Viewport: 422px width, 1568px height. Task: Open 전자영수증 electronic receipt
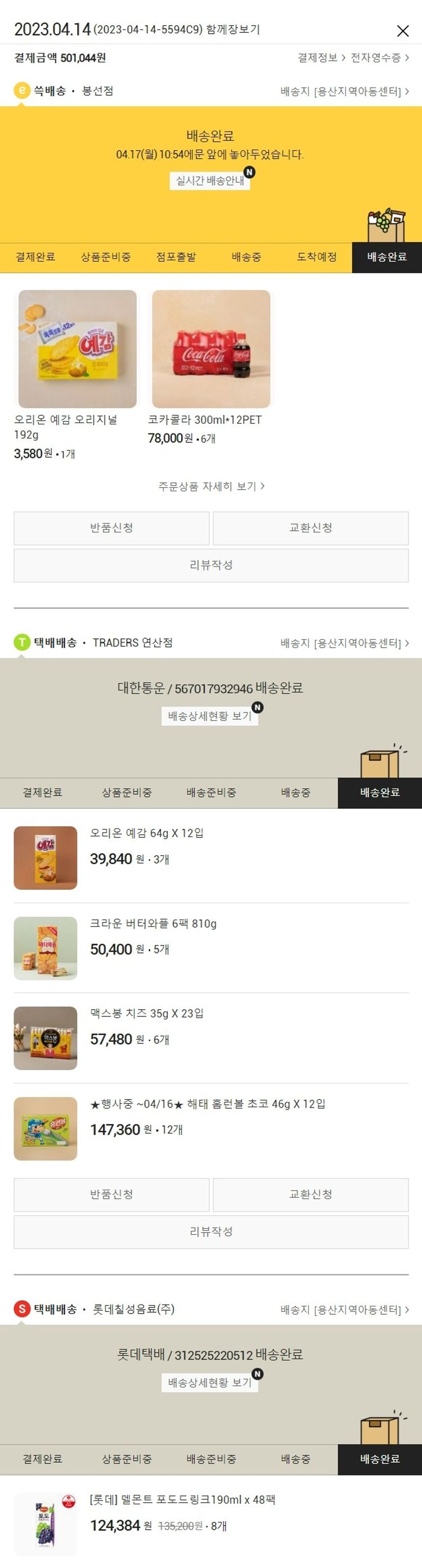point(379,58)
